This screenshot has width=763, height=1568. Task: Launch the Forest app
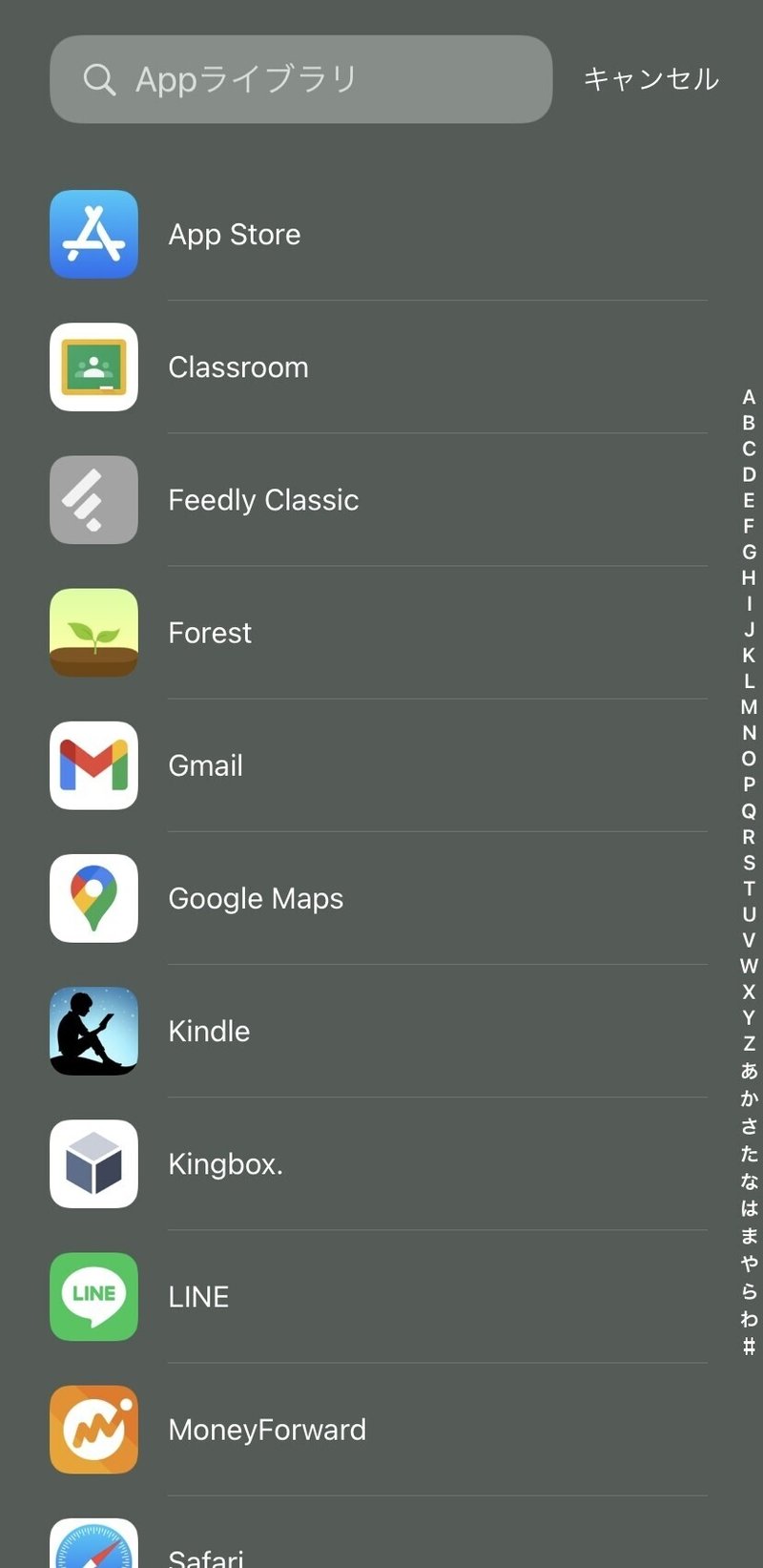coord(93,633)
